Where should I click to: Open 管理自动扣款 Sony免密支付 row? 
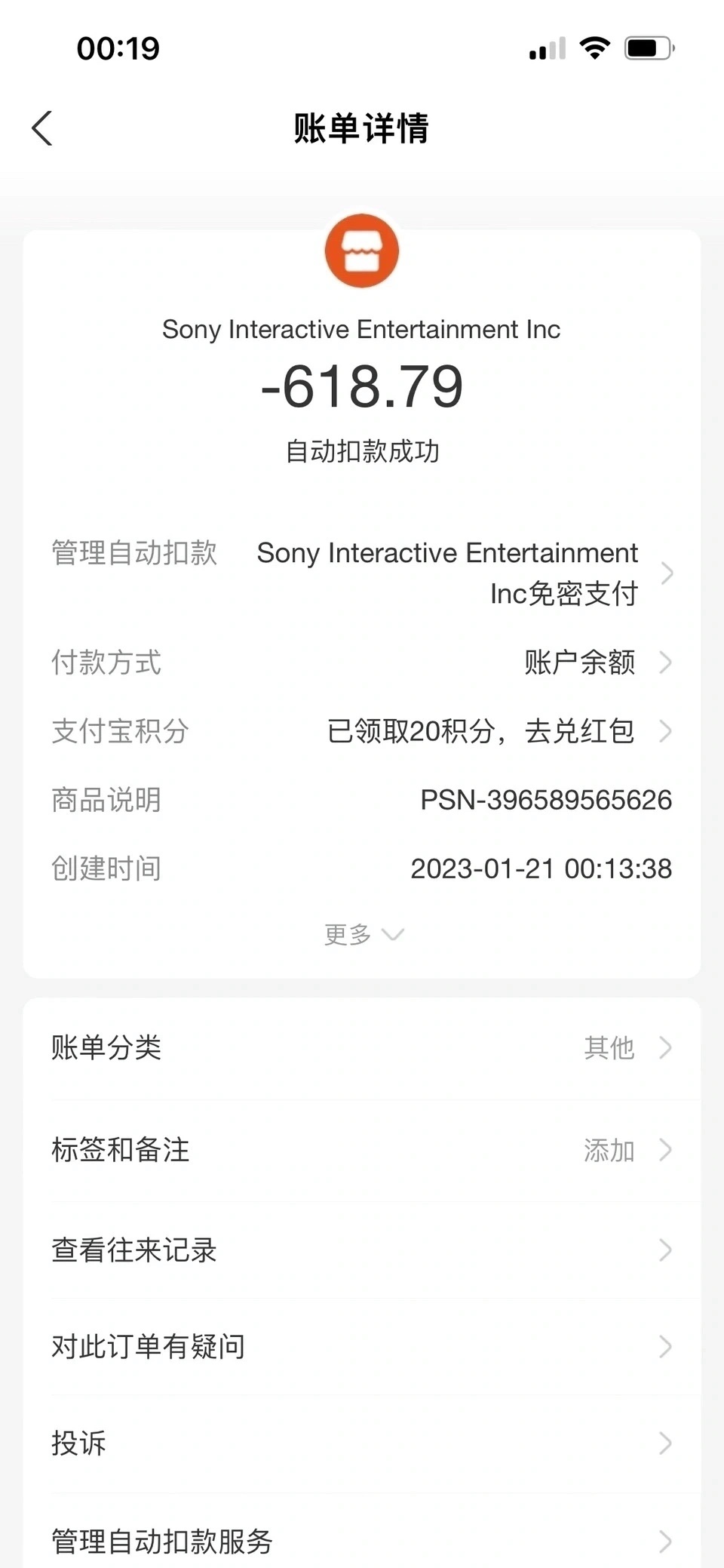click(362, 573)
